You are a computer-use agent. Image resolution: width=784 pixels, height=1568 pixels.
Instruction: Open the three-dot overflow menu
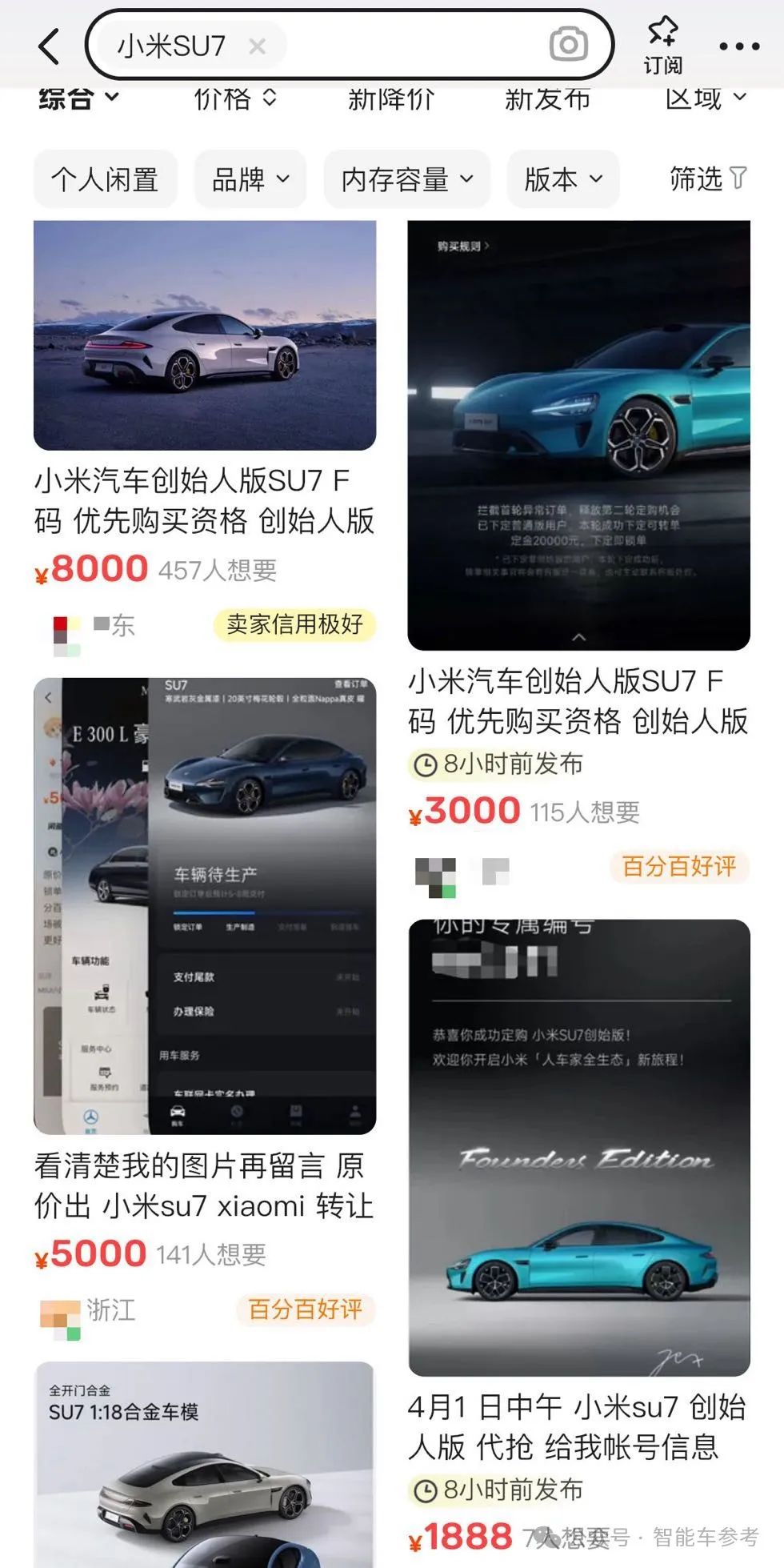(739, 46)
